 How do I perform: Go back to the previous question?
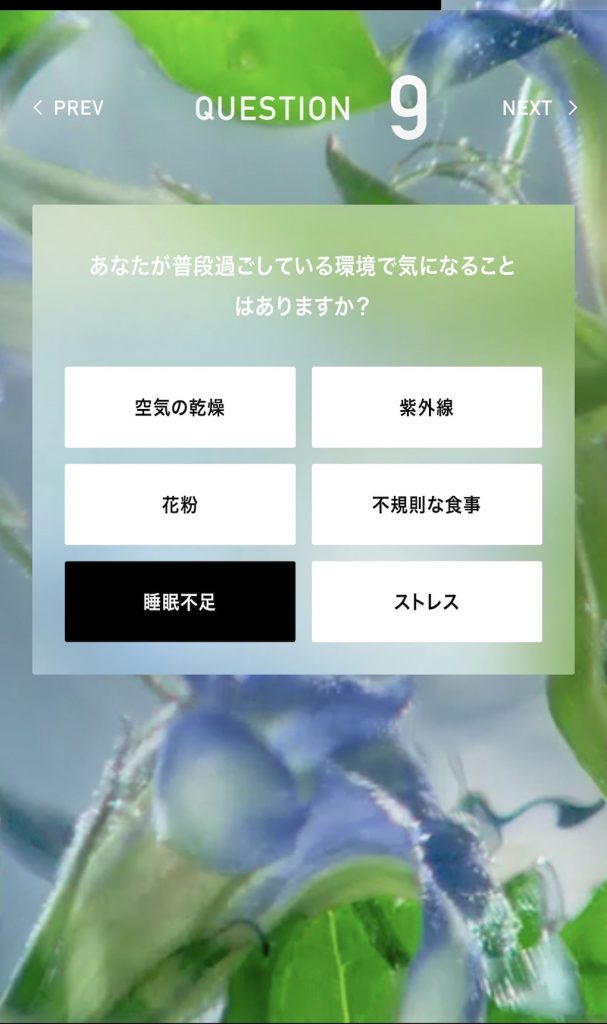[x=68, y=108]
